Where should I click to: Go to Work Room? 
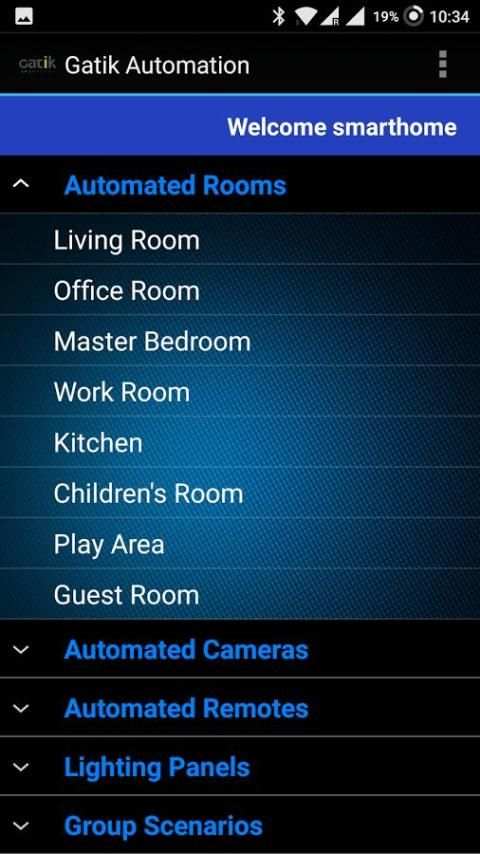pos(240,392)
